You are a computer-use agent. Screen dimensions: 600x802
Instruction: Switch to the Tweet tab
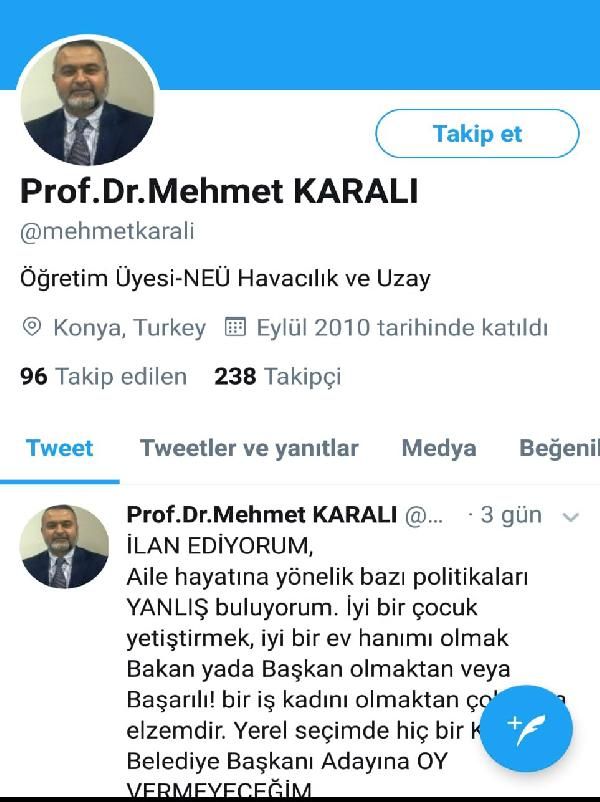(x=59, y=448)
